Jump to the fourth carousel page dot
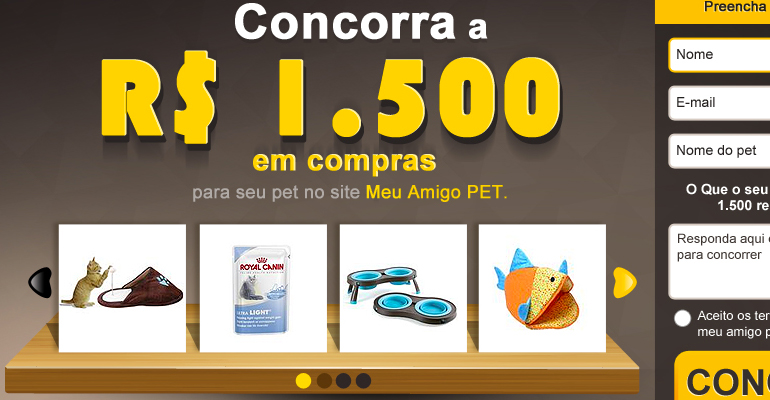The image size is (770, 400). [363, 380]
